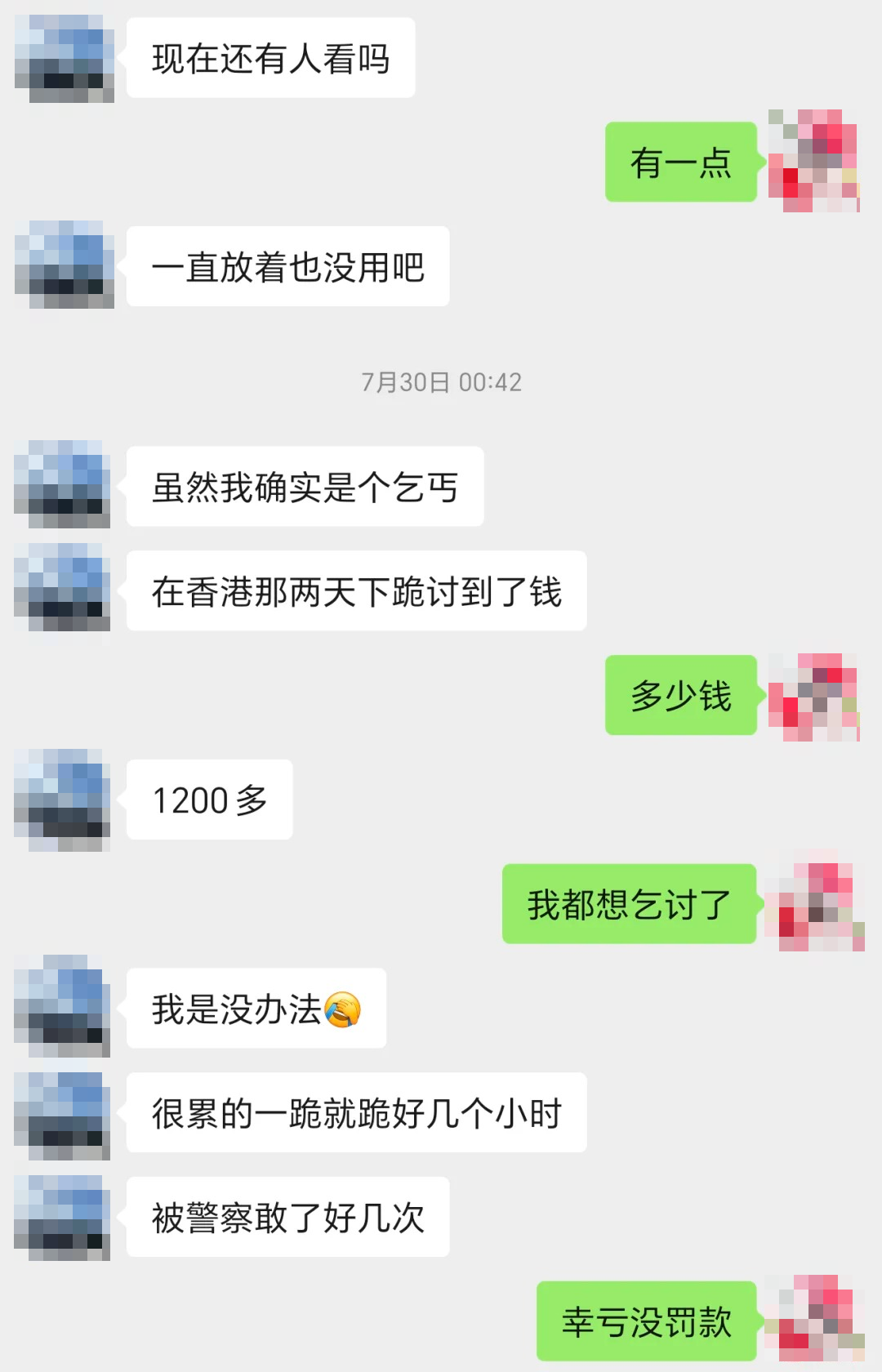Screen dimensions: 882x1372
Task: Open the avatar beside '一直放着也没用吧'
Action: pos(64,265)
